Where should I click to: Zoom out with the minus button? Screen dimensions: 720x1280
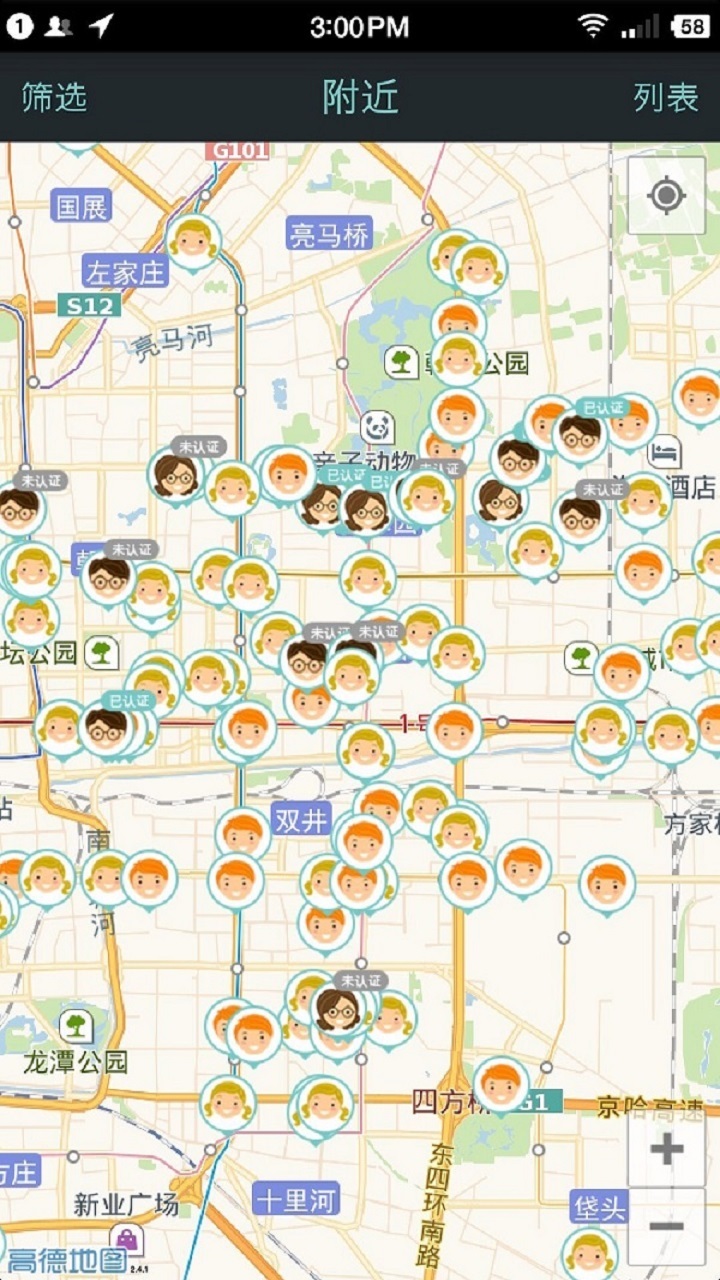pos(666,1226)
